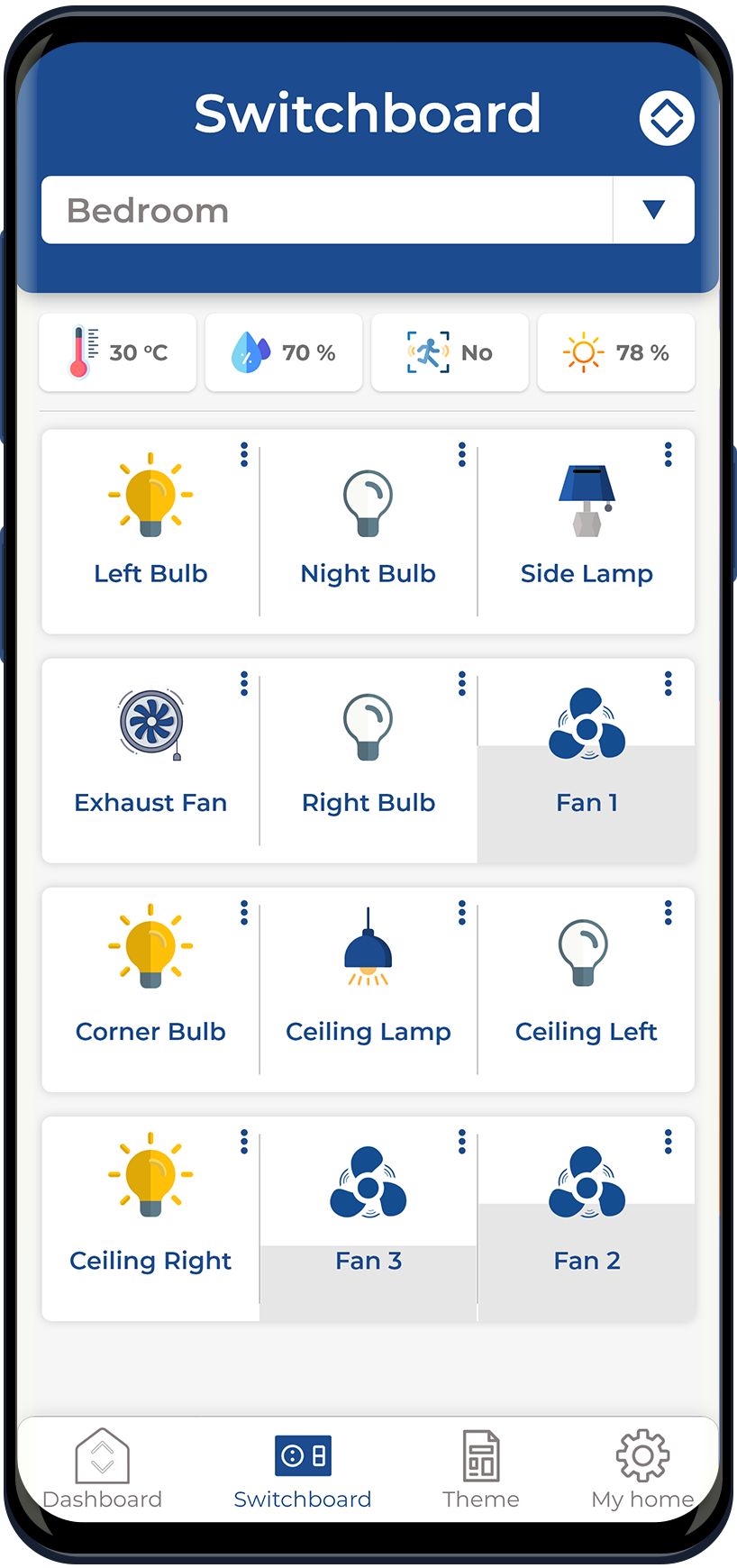Toggle the Corner Bulb
737x1568 pixels.
pos(150,980)
